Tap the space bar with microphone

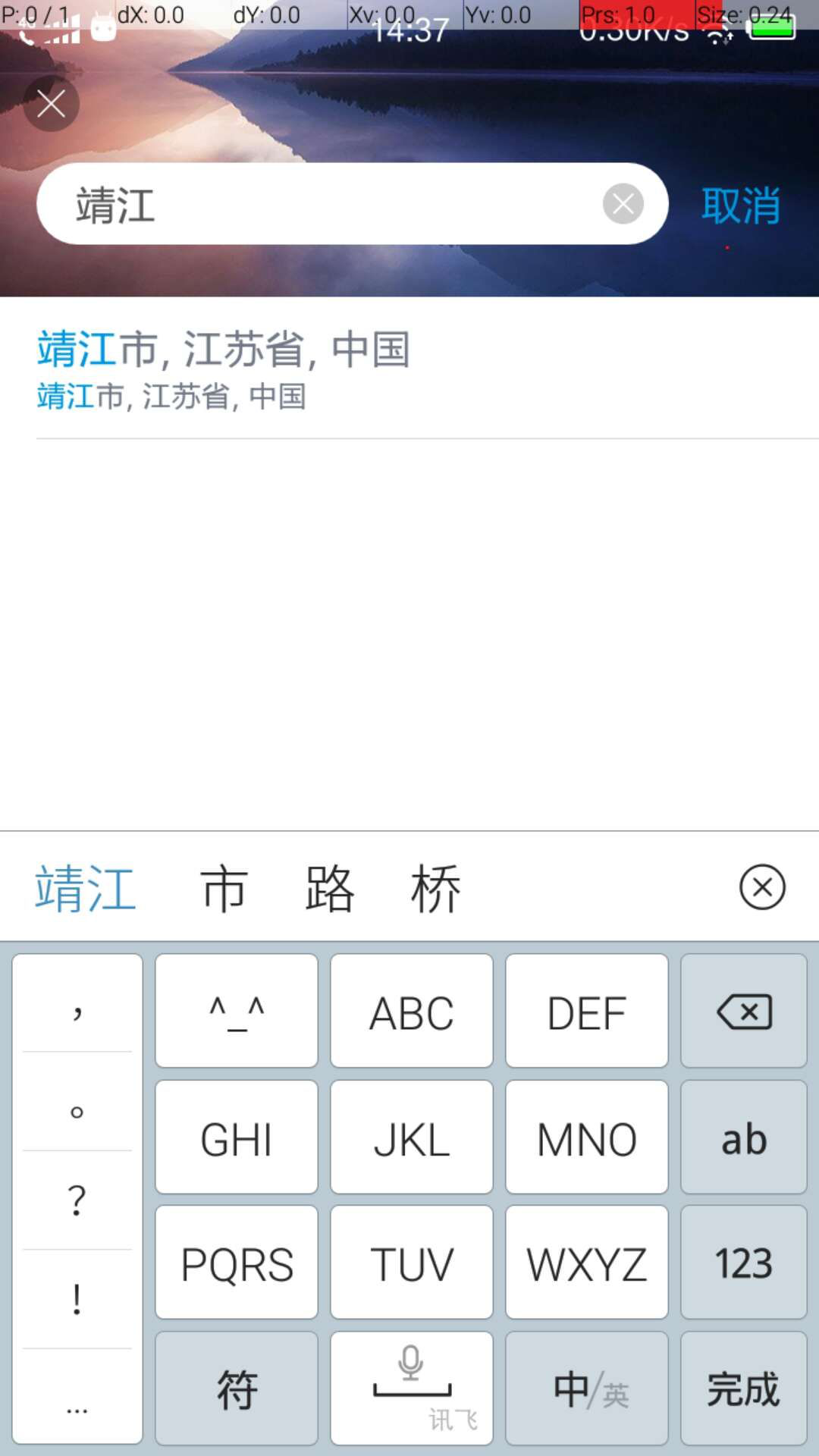pyautogui.click(x=412, y=1389)
